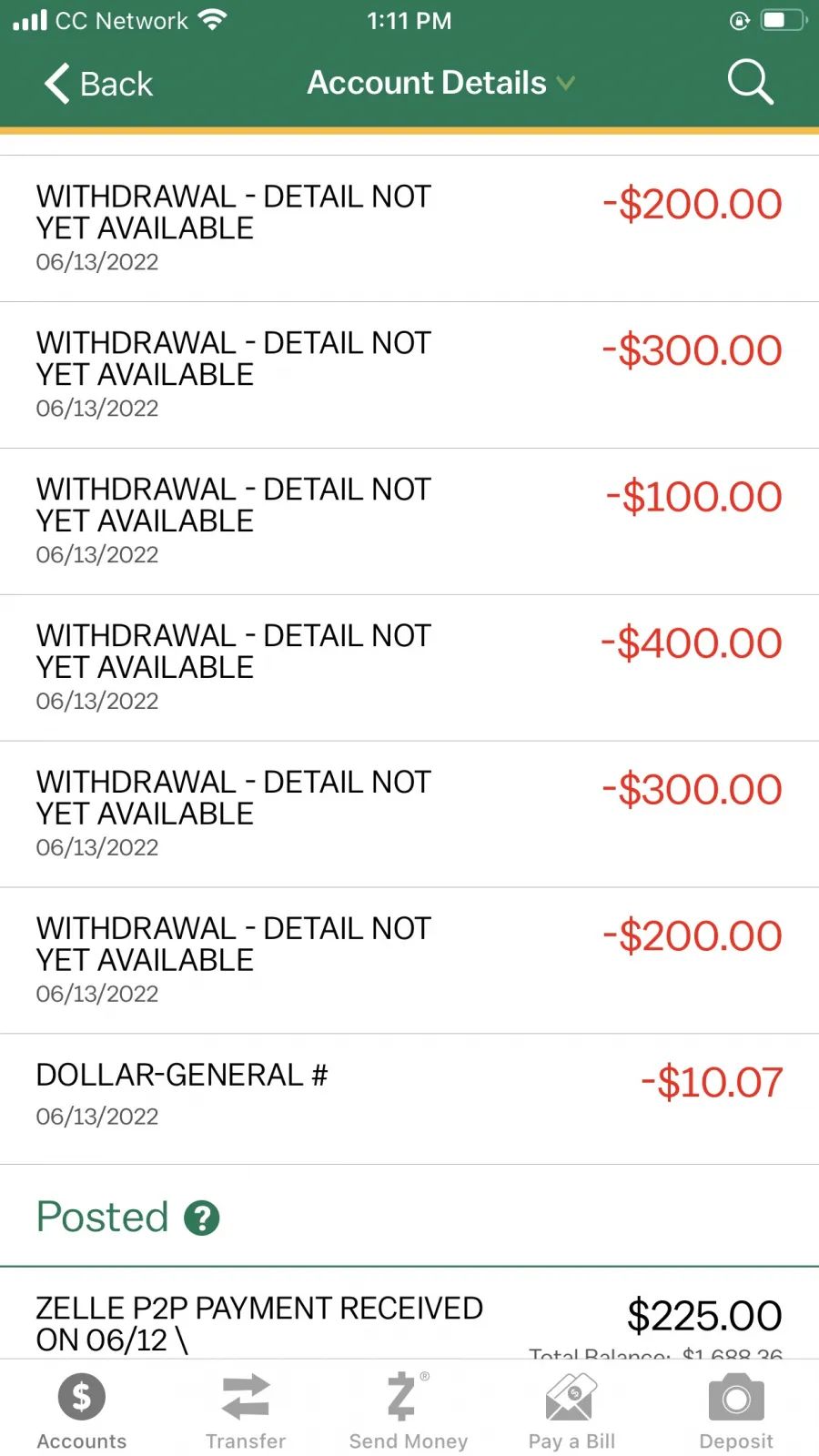Open the Send Money tab
The image size is (819, 1456).
[x=409, y=1411]
